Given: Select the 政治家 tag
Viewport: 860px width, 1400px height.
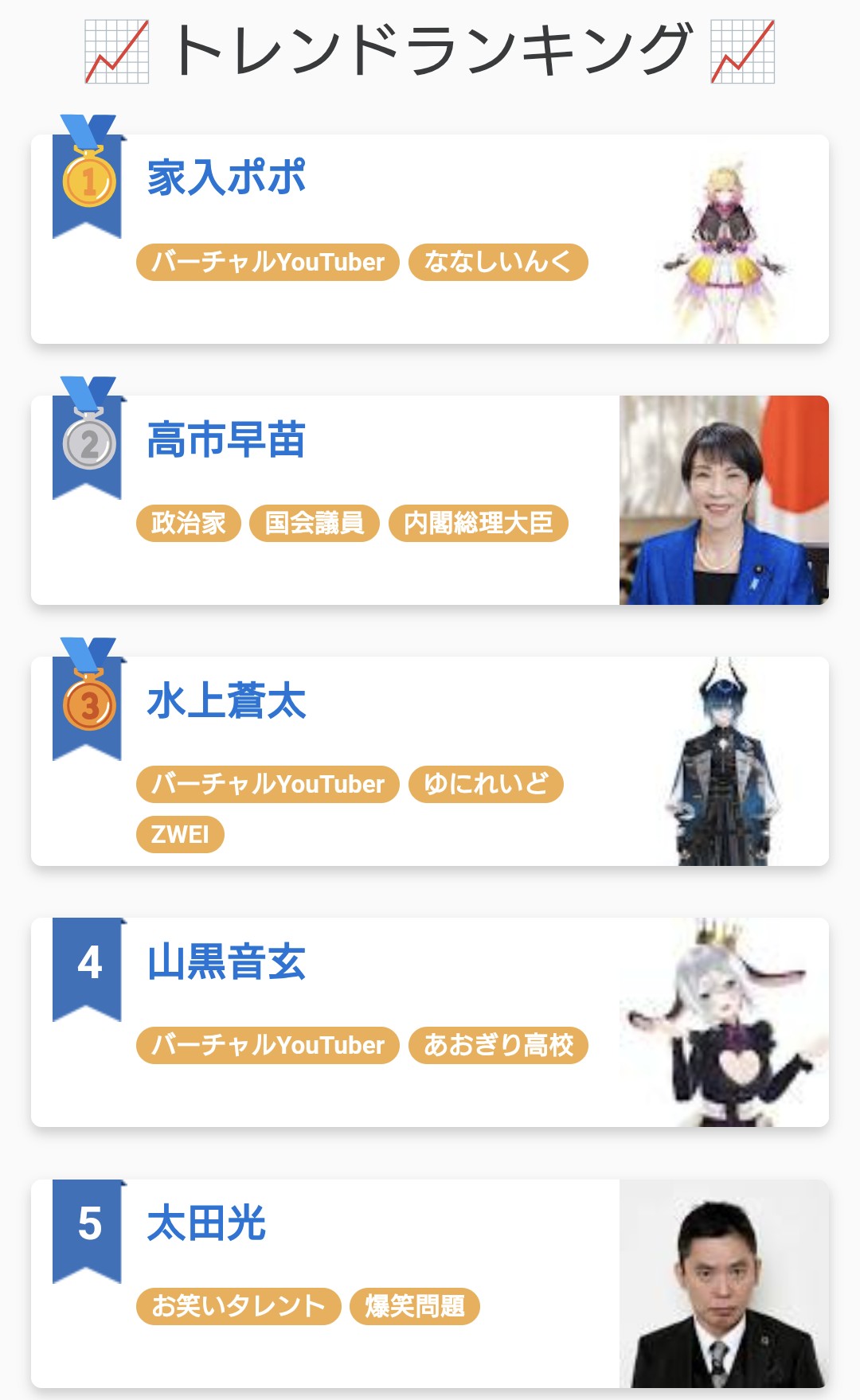Looking at the screenshot, I should tap(189, 523).
